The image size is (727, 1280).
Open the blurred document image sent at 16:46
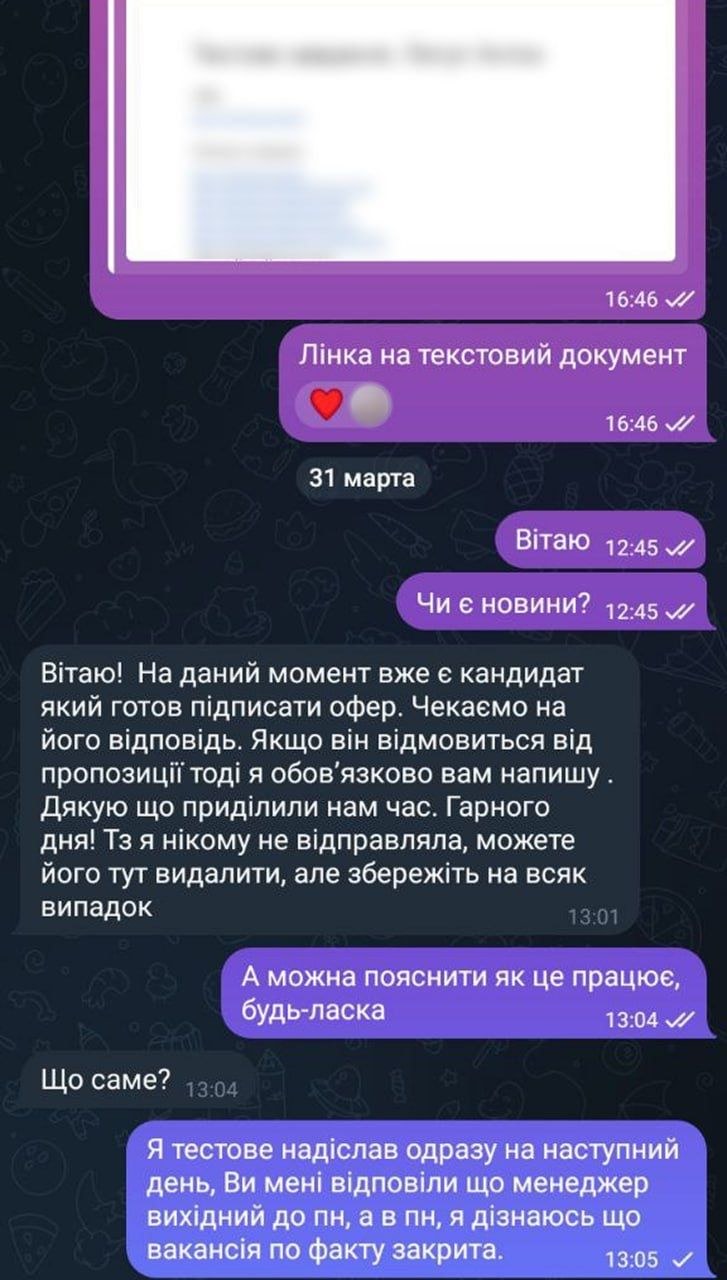click(400, 140)
